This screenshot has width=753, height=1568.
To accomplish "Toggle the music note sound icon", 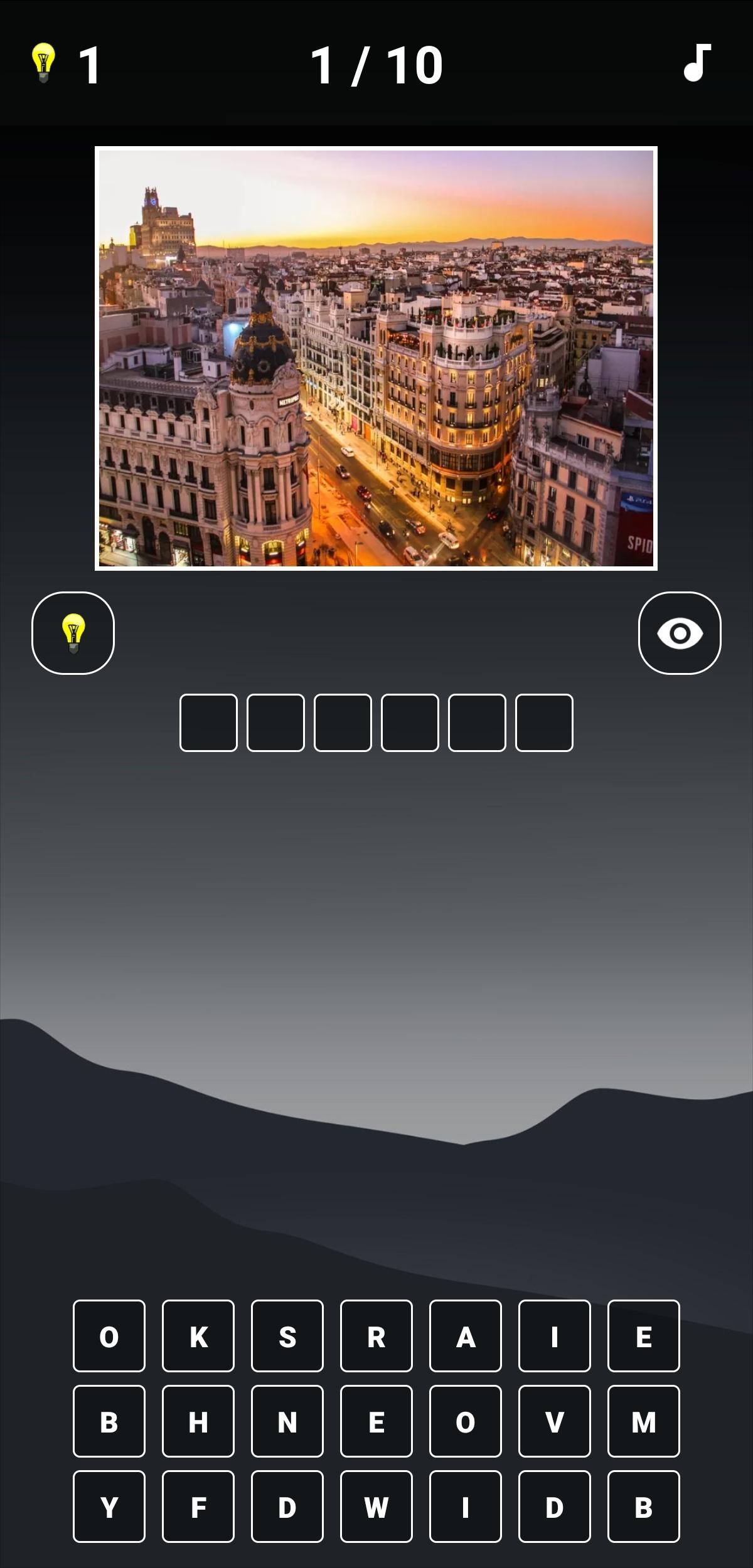I will coord(697,63).
